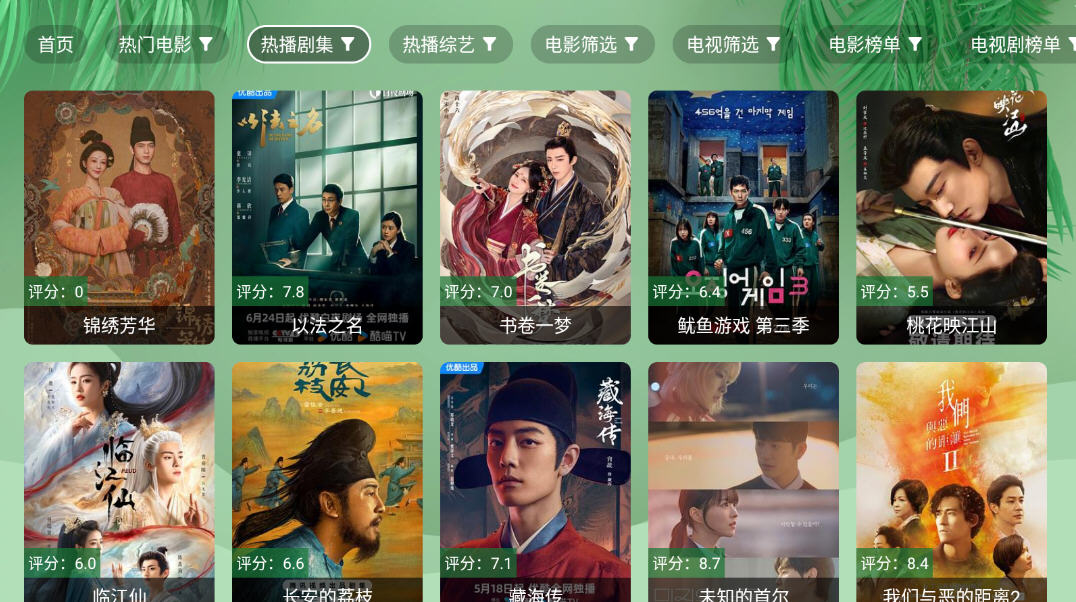
Task: Select the 热播综艺 tab
Action: point(450,44)
